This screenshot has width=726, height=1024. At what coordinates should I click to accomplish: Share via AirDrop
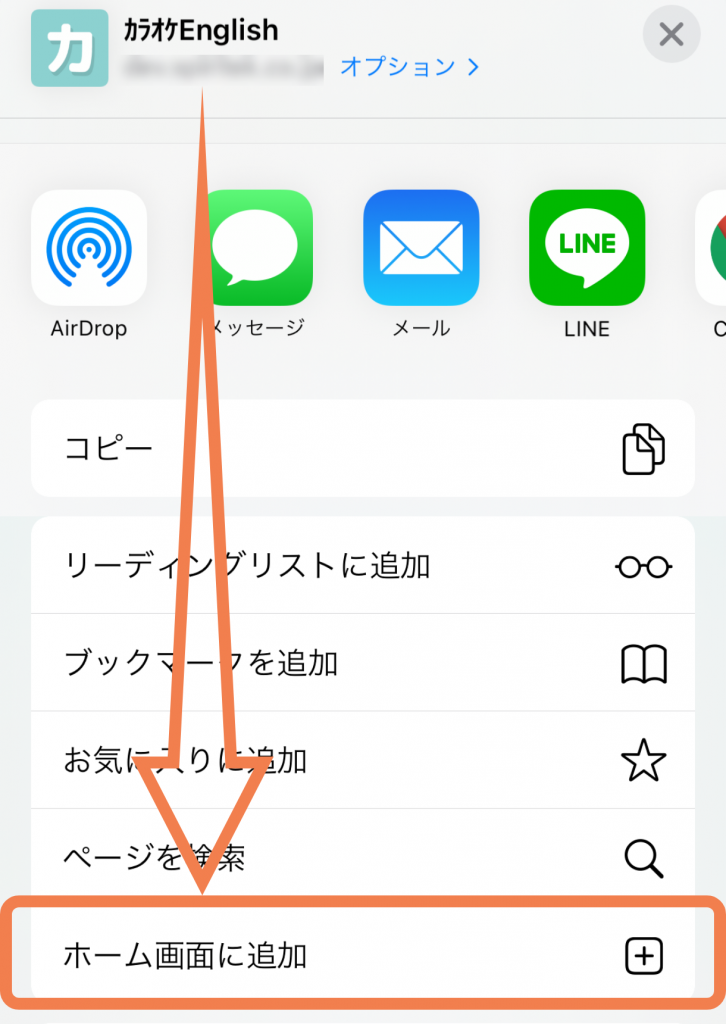pos(89,248)
